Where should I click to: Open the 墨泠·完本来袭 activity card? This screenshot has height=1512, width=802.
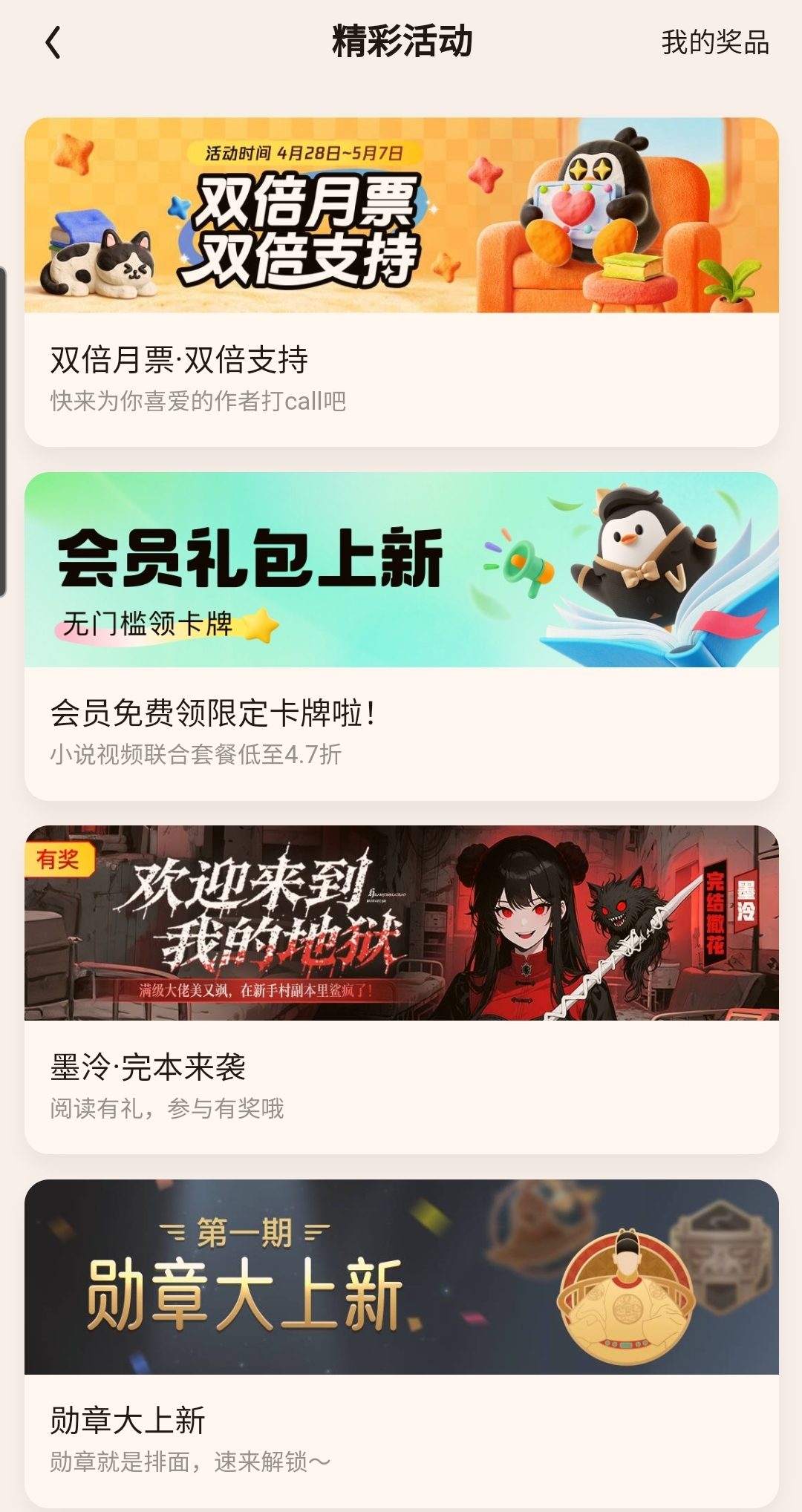point(402,989)
